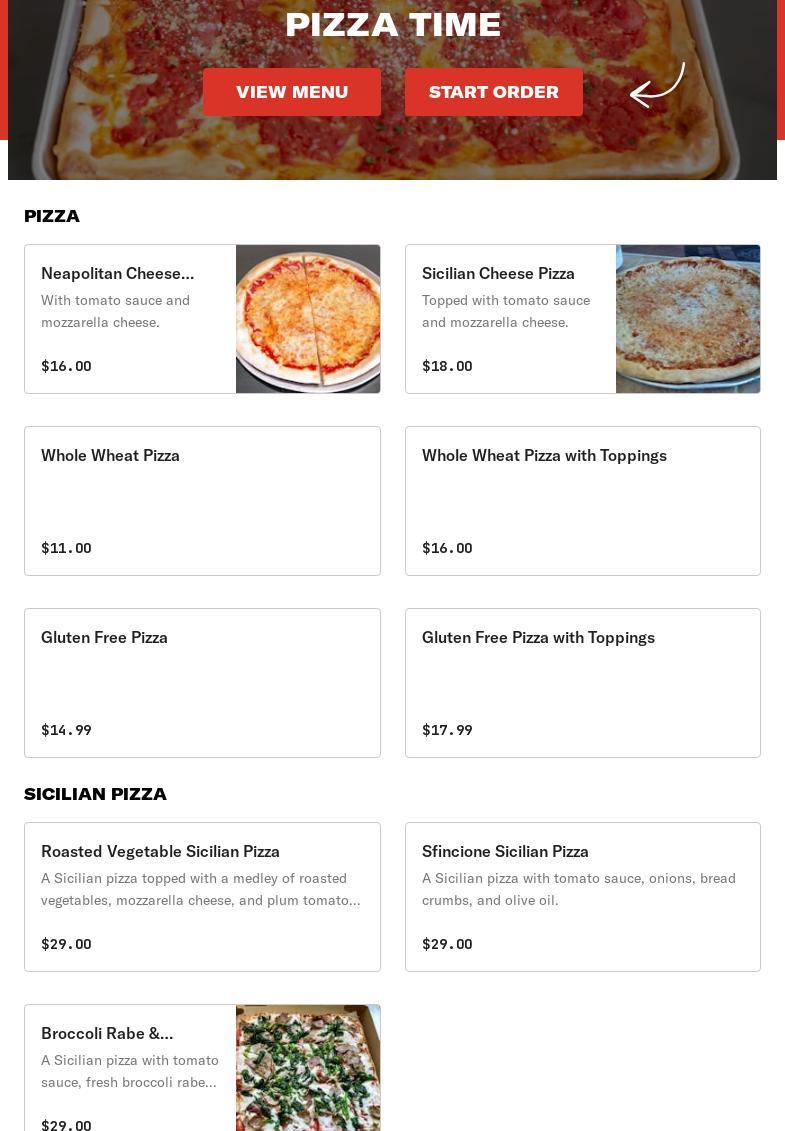
Task: Pick the $14.99 Gluten Free Pizza
Action: [202, 683]
